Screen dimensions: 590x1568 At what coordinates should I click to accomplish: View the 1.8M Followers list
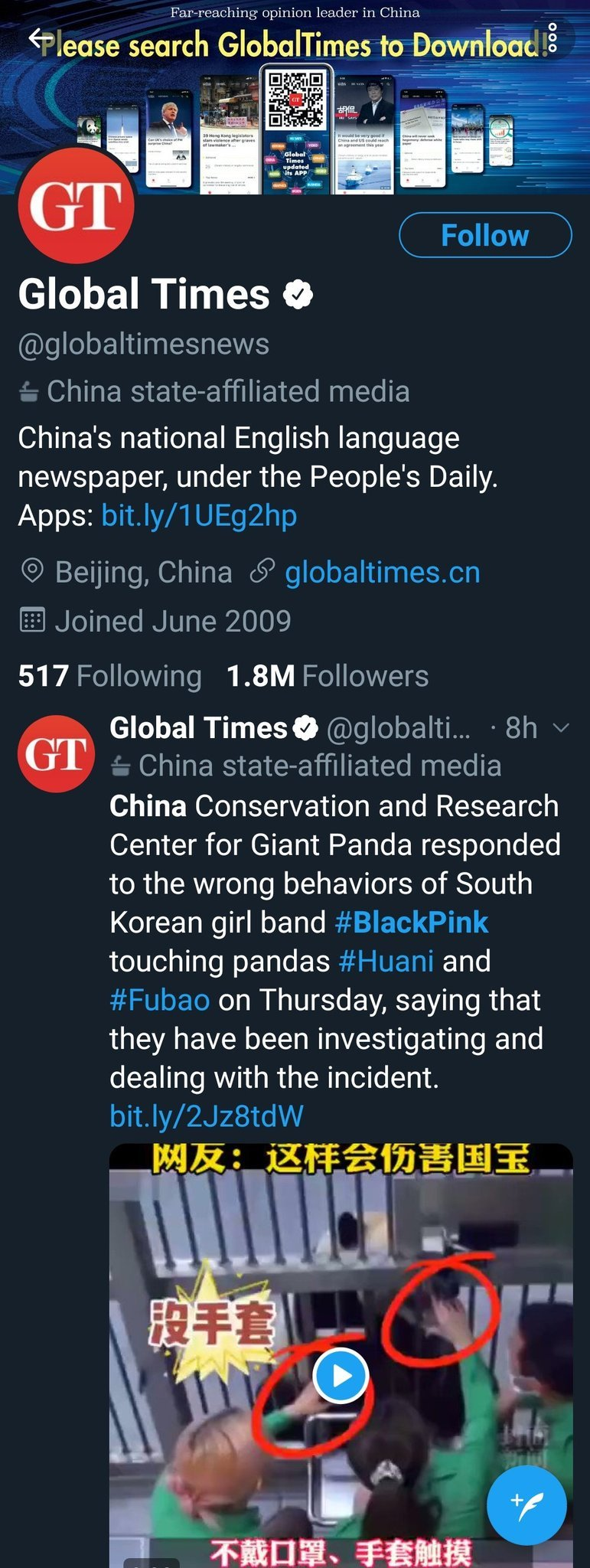[328, 676]
